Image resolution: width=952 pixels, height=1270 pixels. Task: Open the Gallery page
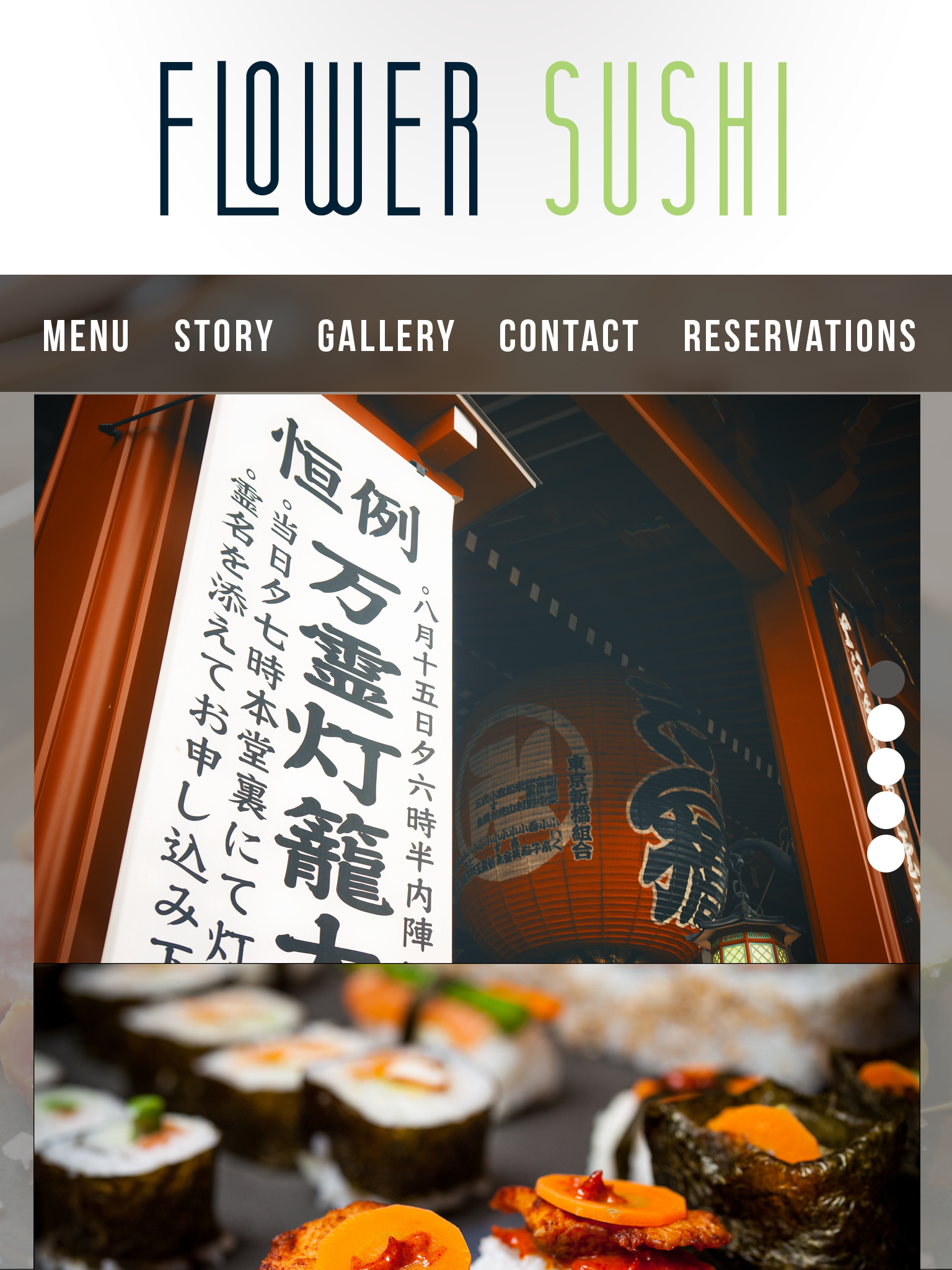(386, 335)
